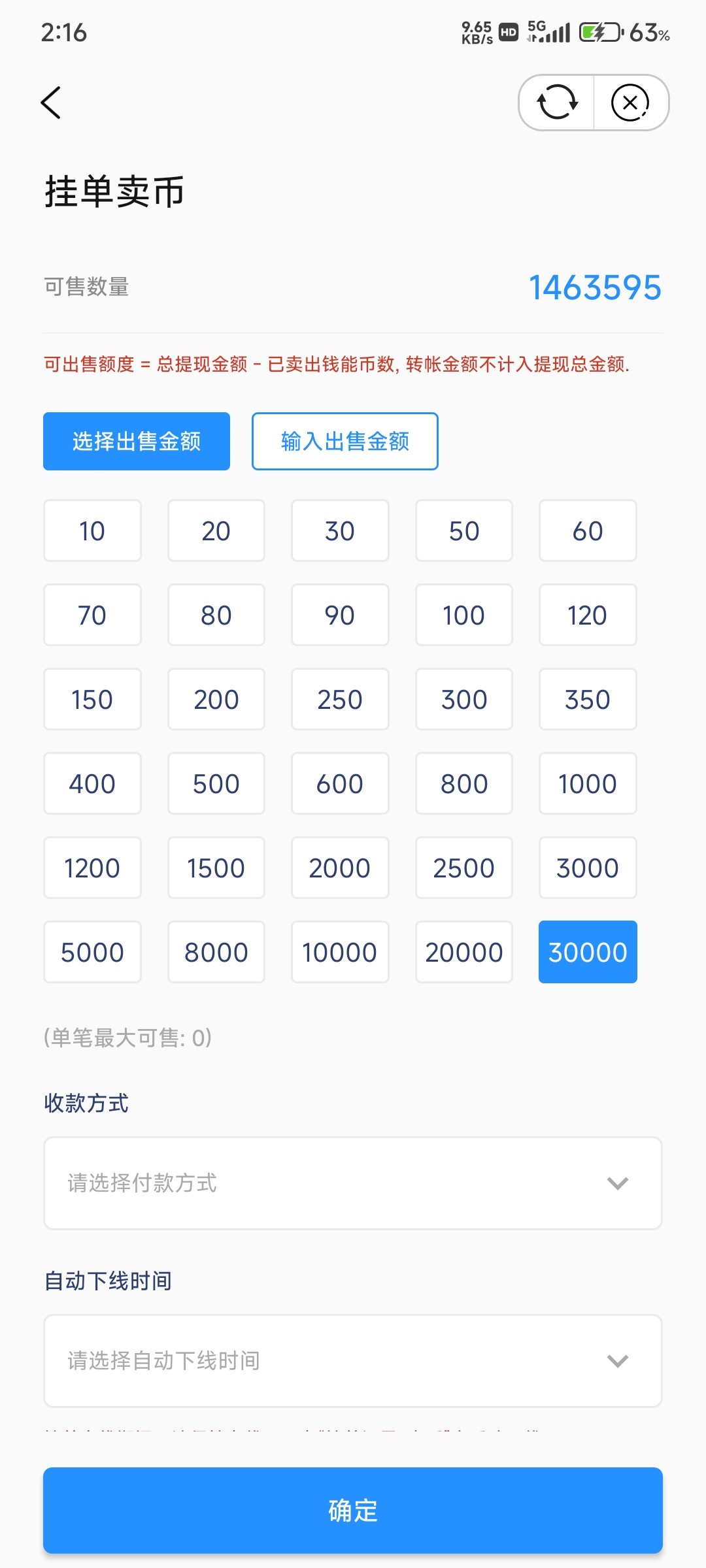
Task: Select the 10 amount option
Action: 92,531
